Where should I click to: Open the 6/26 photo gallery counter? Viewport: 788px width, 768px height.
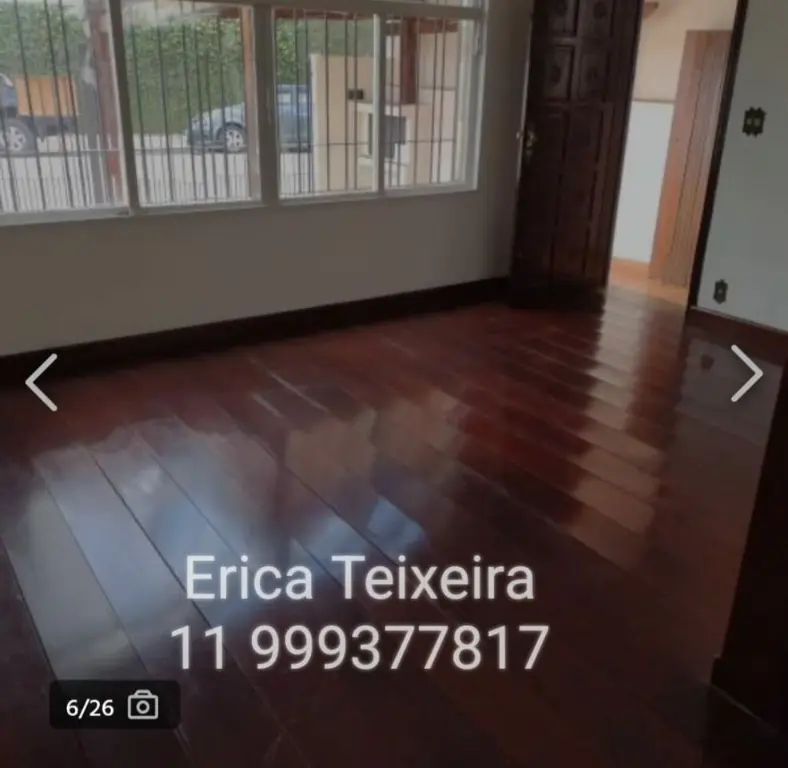click(114, 706)
